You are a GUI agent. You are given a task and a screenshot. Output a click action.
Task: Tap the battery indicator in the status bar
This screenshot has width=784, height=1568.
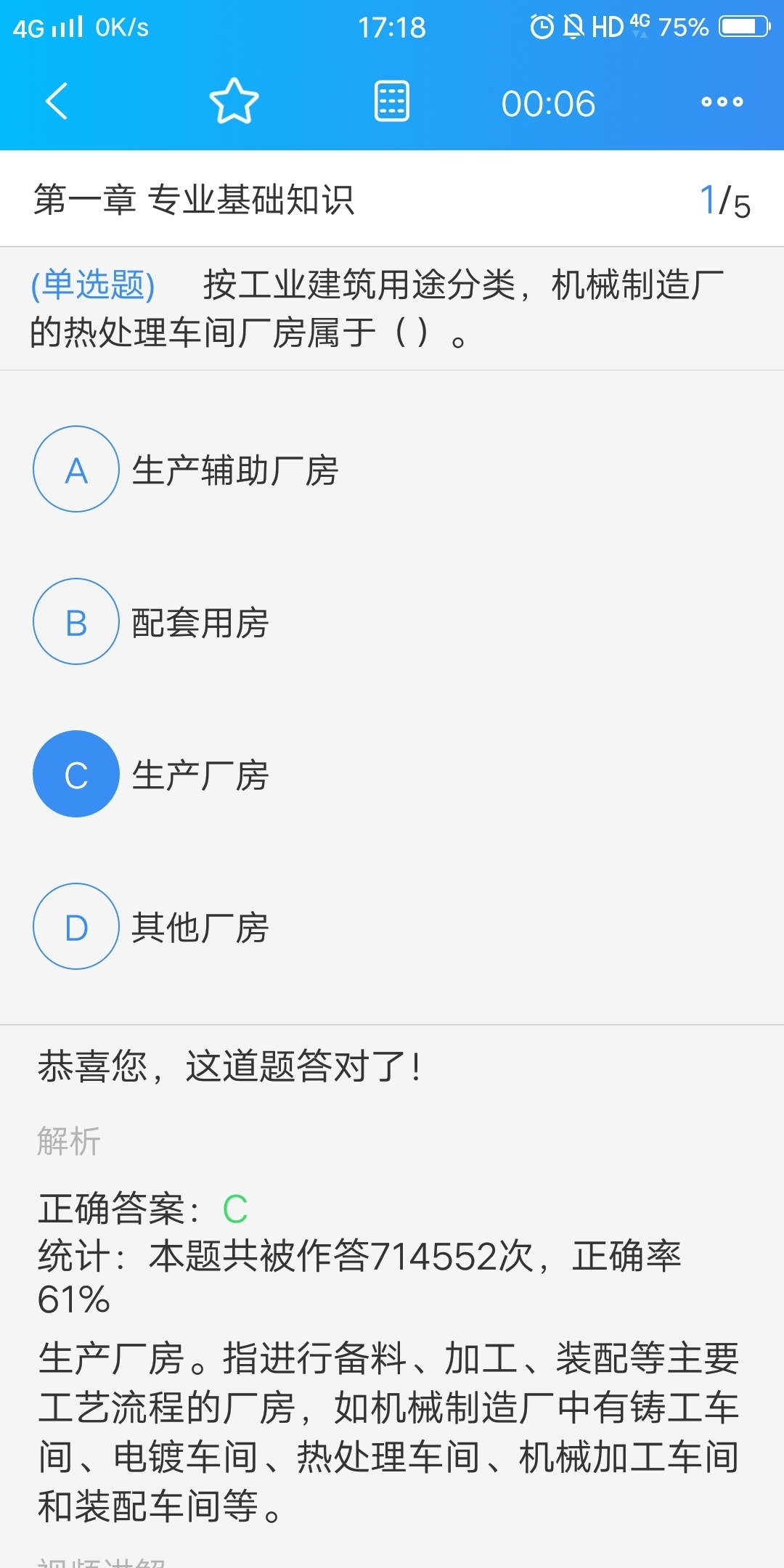tap(740, 26)
